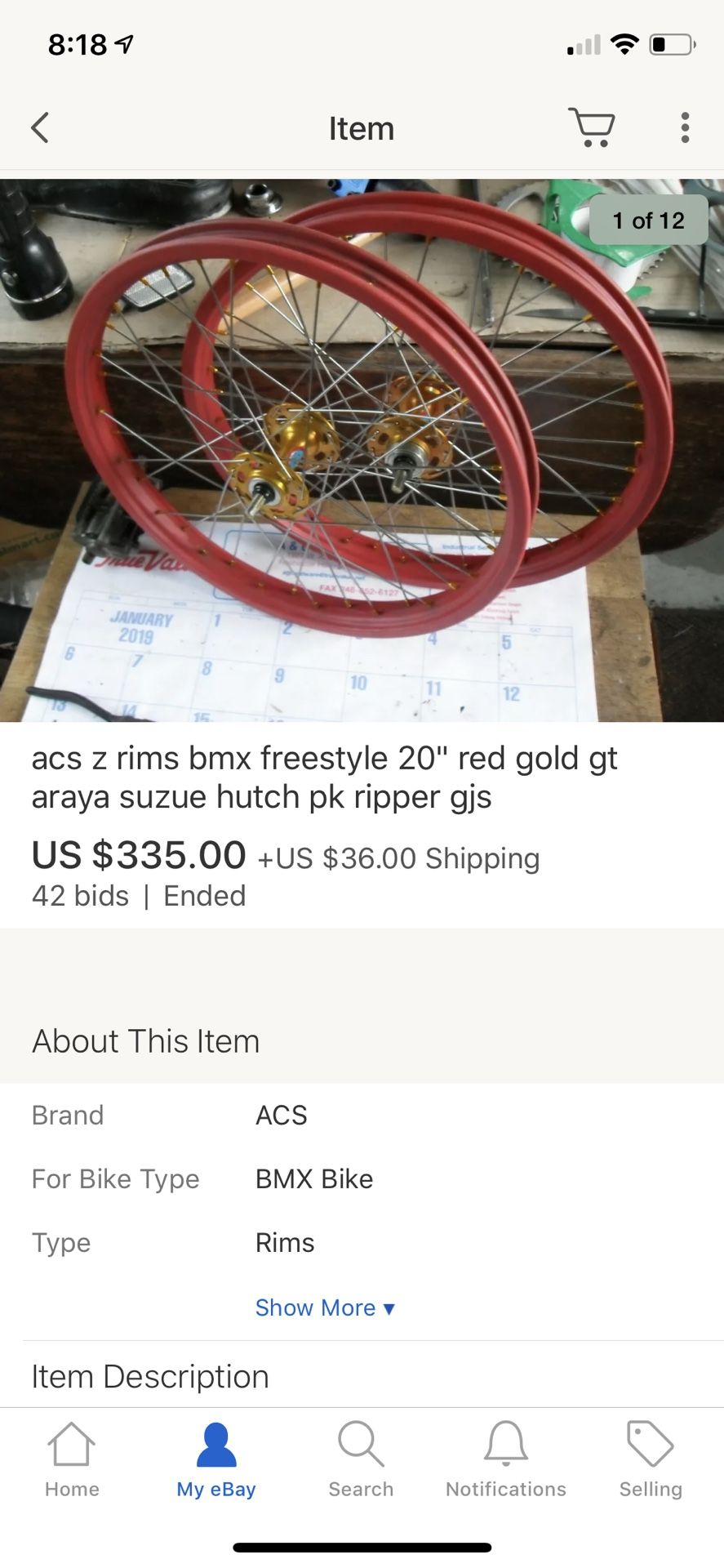The width and height of the screenshot is (724, 1568).
Task: Expand item details with Show More
Action: coord(324,1307)
